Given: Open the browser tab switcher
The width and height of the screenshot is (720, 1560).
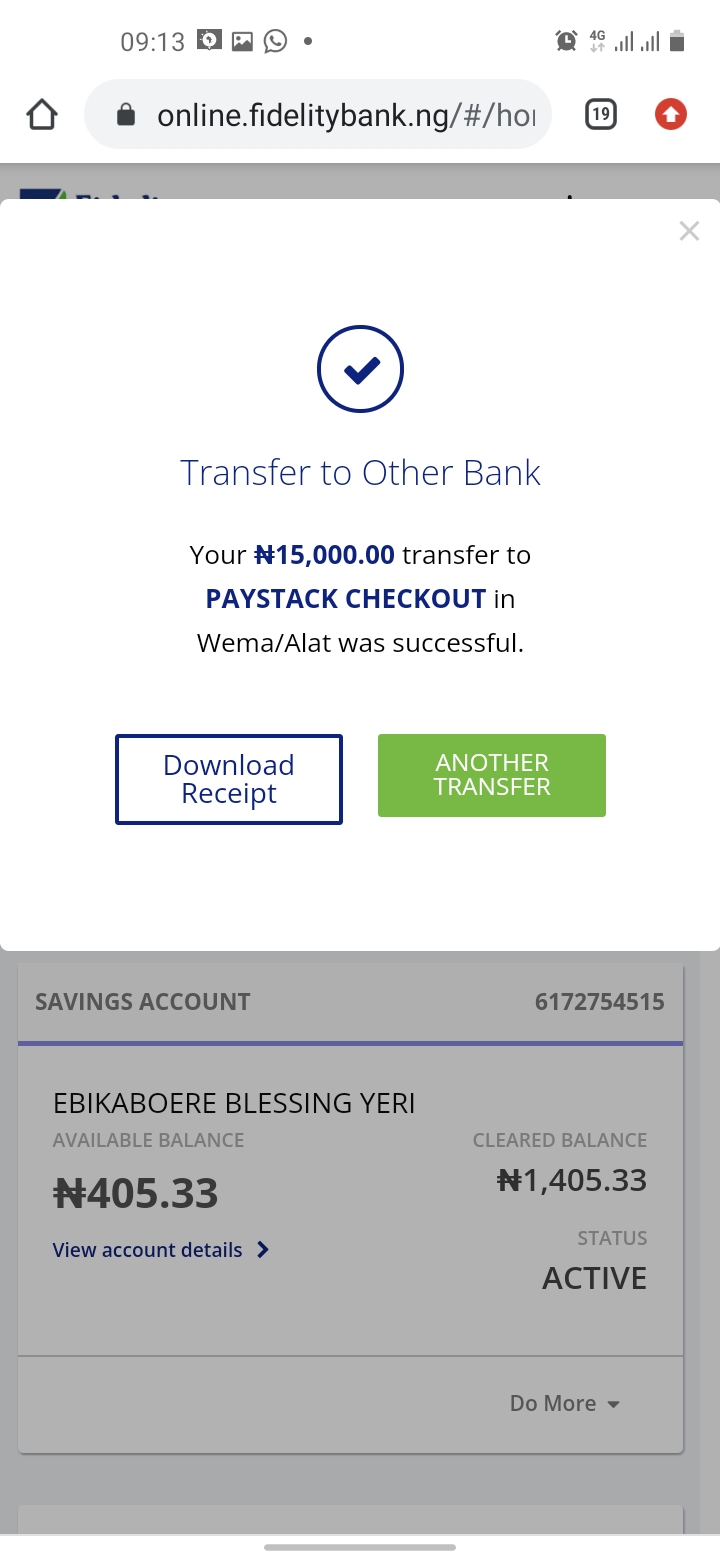Looking at the screenshot, I should point(600,115).
